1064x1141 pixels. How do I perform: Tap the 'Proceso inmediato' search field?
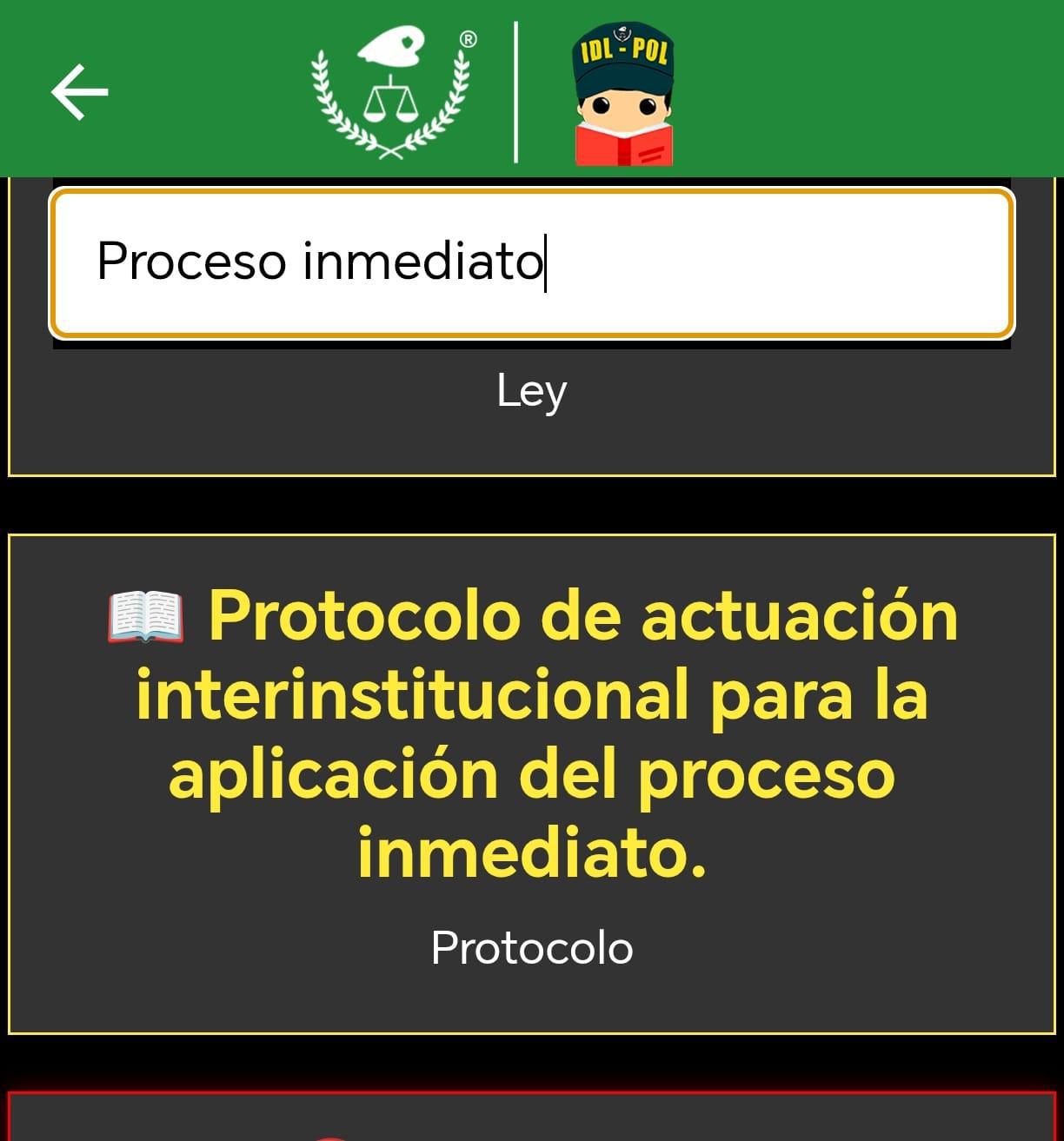tap(531, 262)
